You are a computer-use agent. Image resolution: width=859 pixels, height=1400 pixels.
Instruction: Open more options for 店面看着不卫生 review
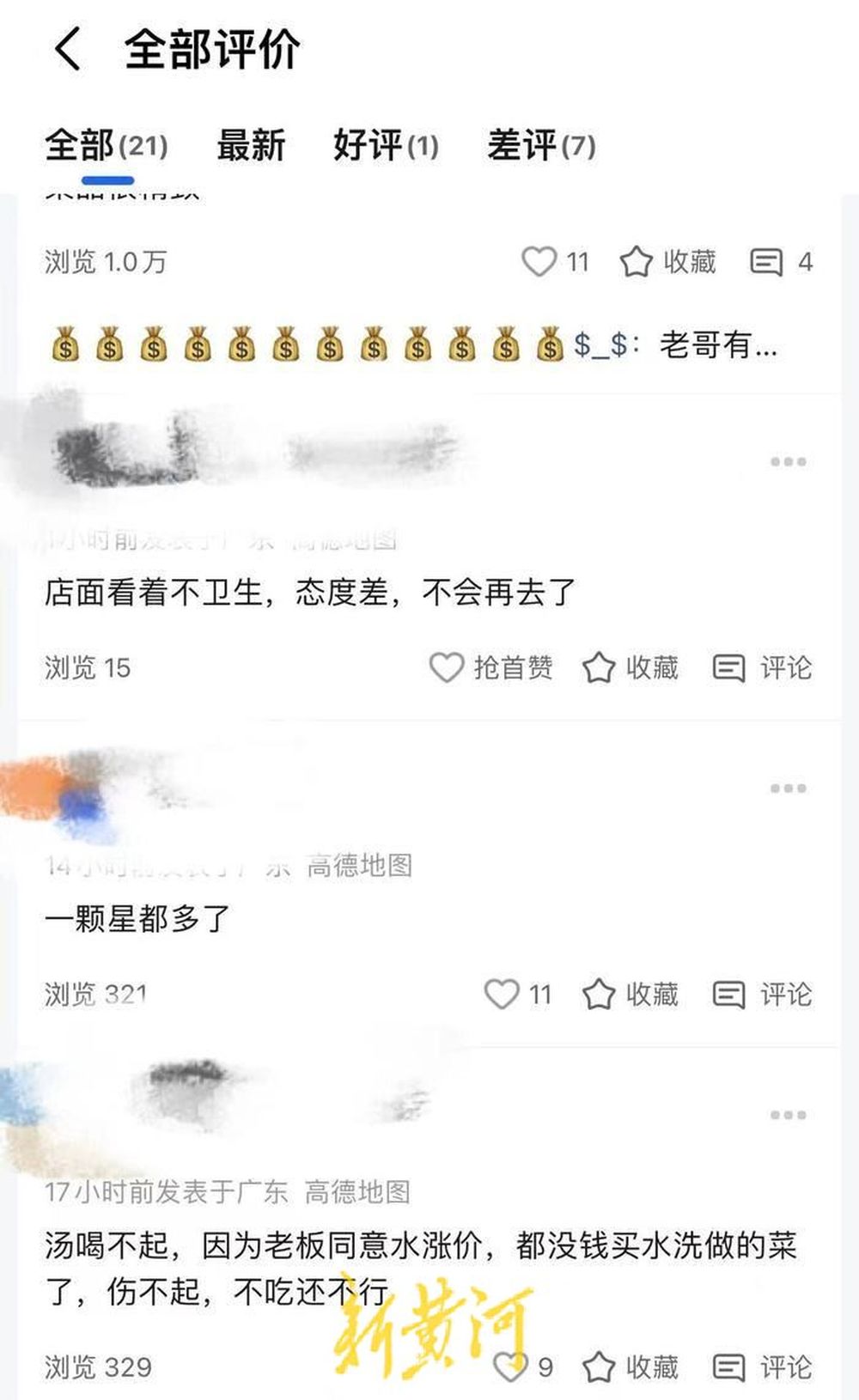point(788,462)
